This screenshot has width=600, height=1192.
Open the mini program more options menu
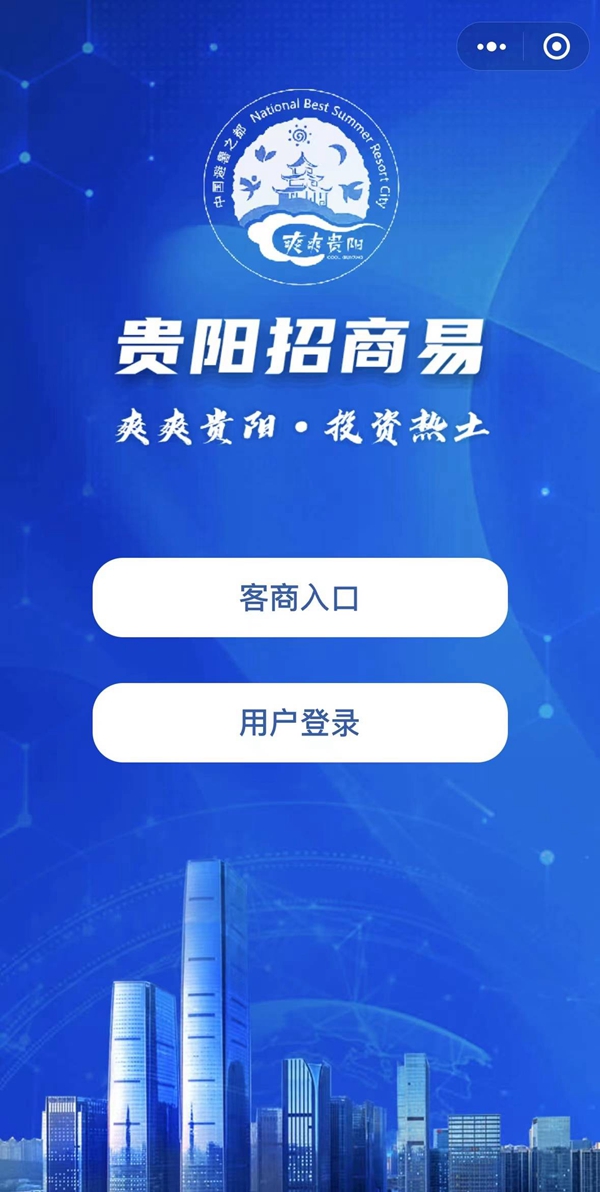491,47
